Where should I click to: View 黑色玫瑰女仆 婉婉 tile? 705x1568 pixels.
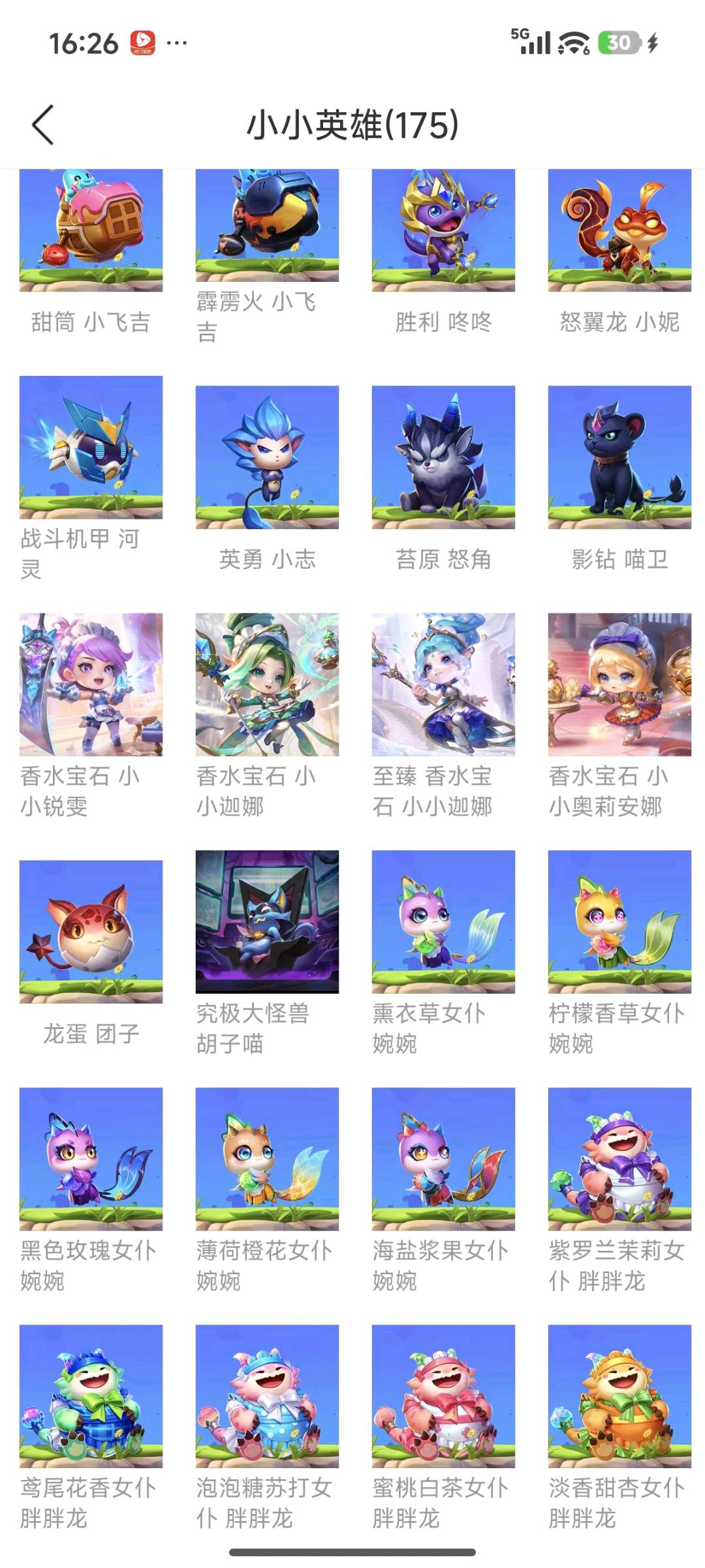[x=91, y=1158]
